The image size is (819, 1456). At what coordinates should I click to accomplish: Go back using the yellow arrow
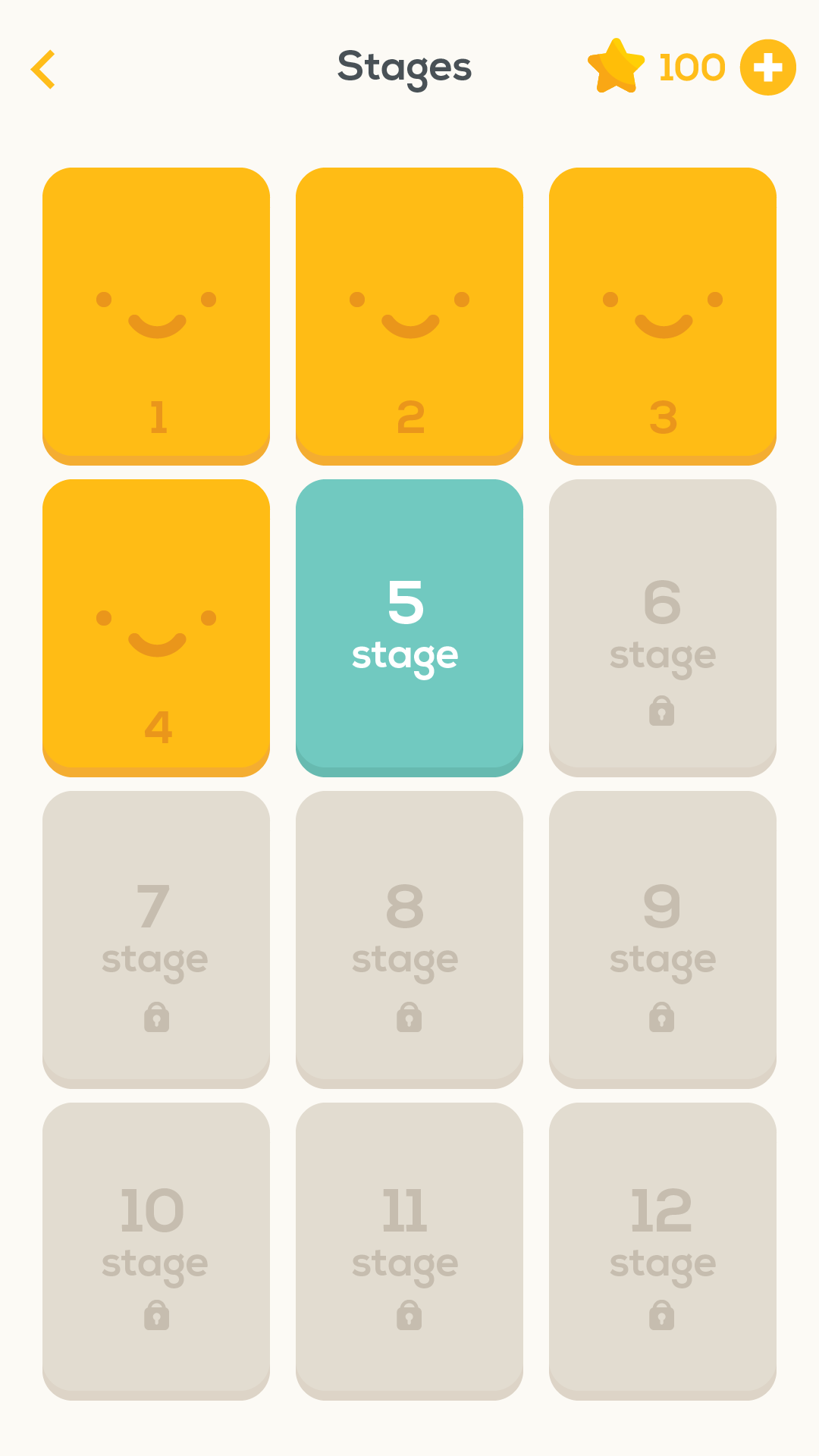43,69
